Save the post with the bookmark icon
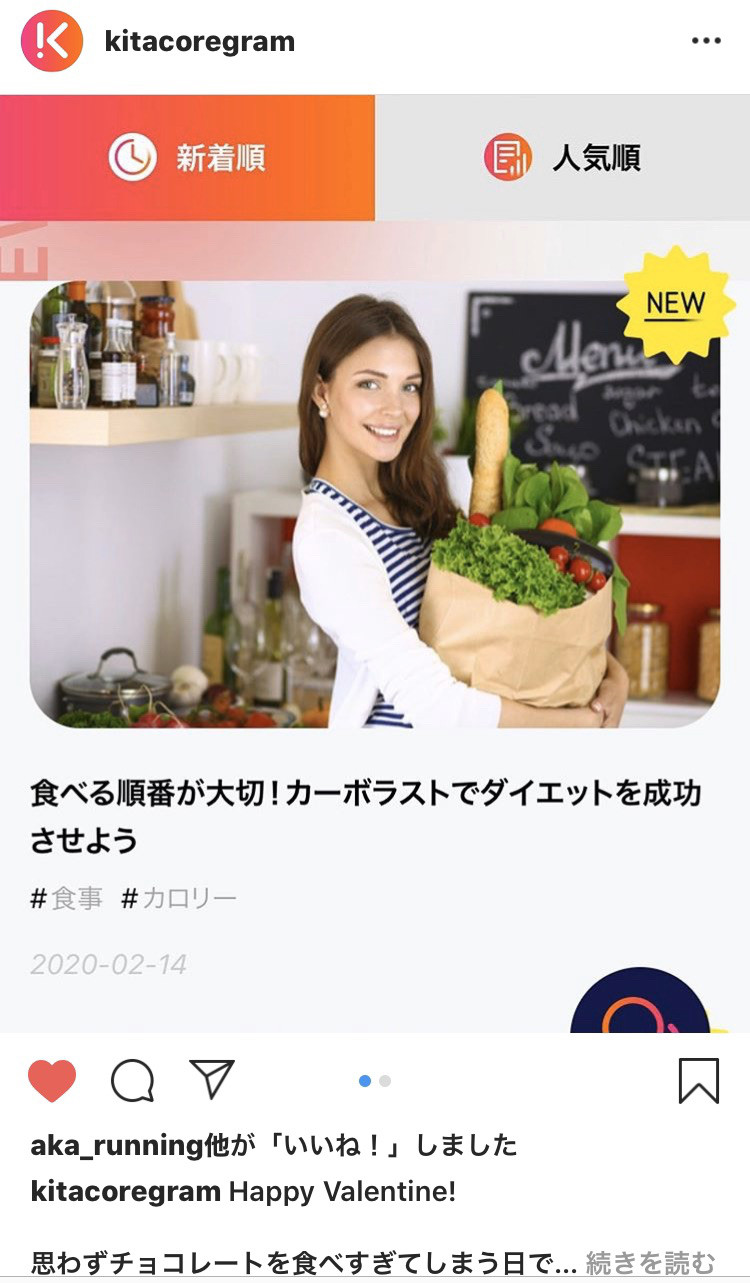 (698, 1081)
